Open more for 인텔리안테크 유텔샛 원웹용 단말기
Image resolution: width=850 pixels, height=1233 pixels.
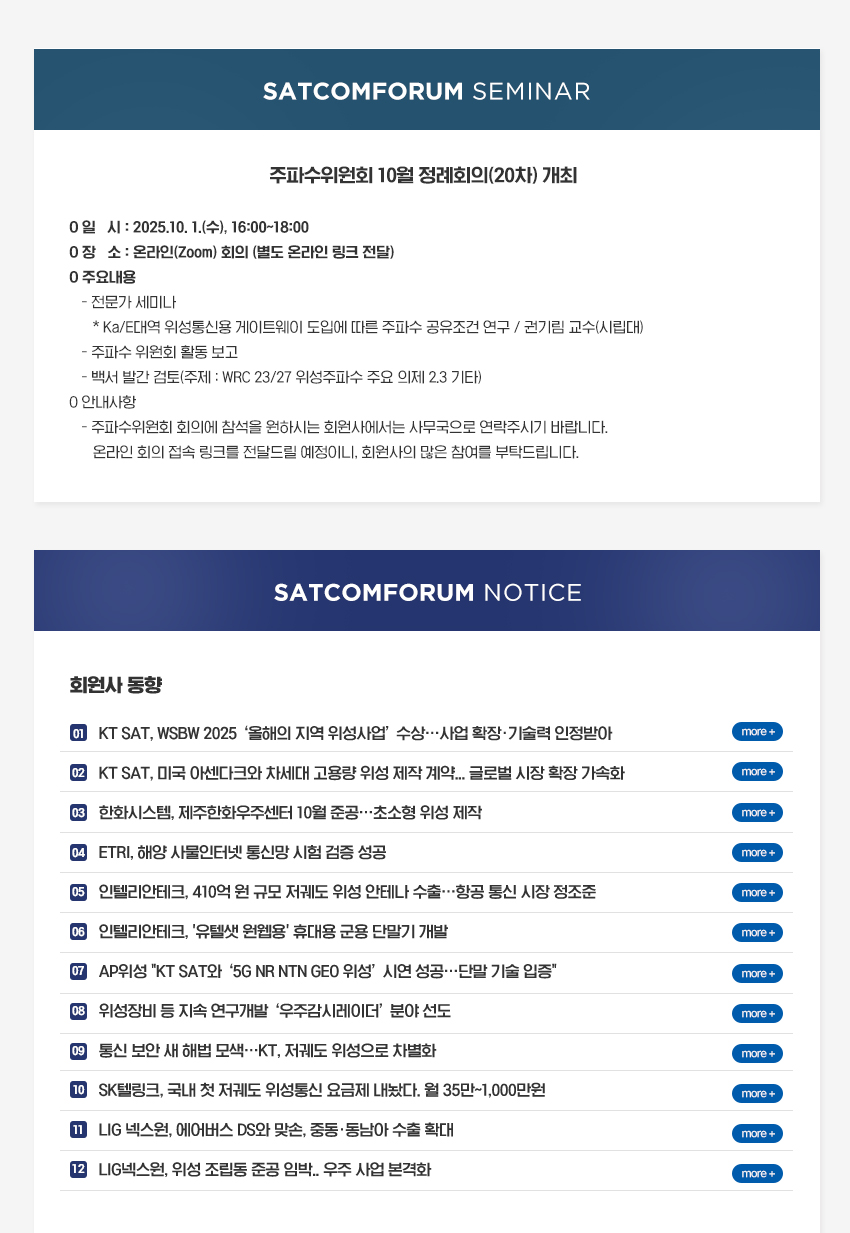click(757, 932)
